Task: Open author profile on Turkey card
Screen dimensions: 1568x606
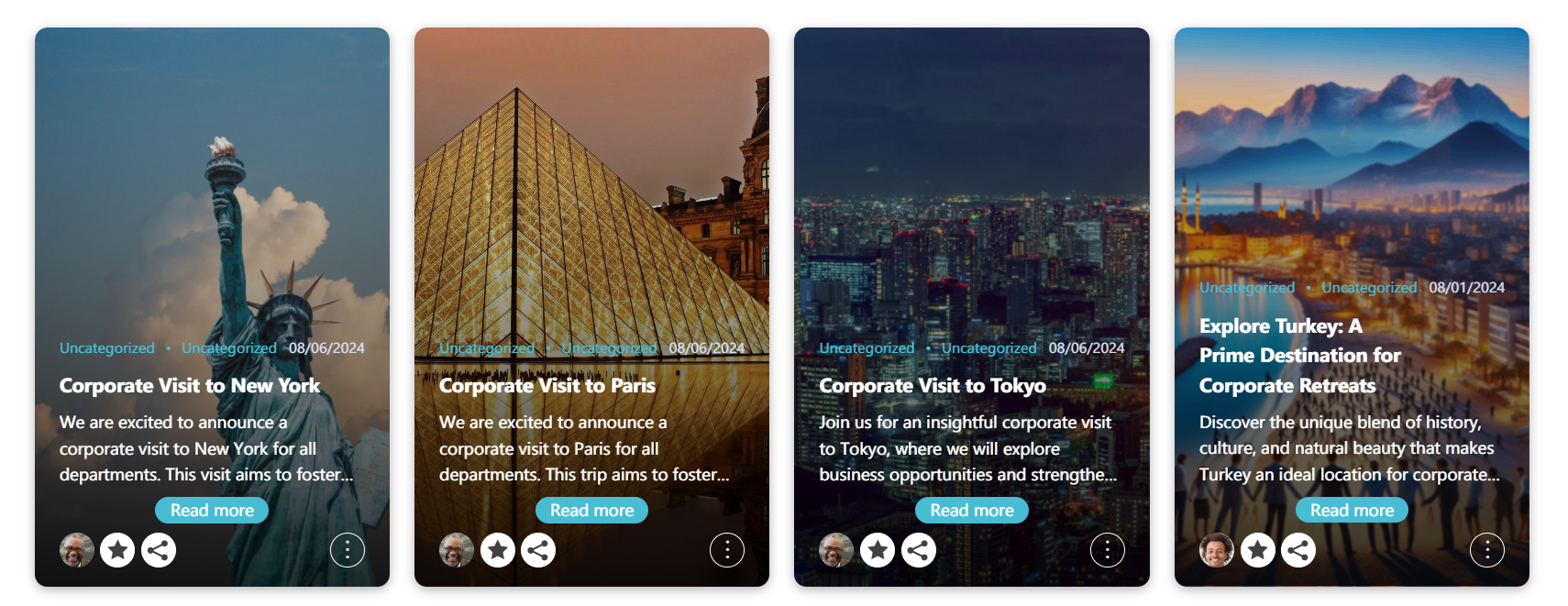Action: coord(1217,550)
